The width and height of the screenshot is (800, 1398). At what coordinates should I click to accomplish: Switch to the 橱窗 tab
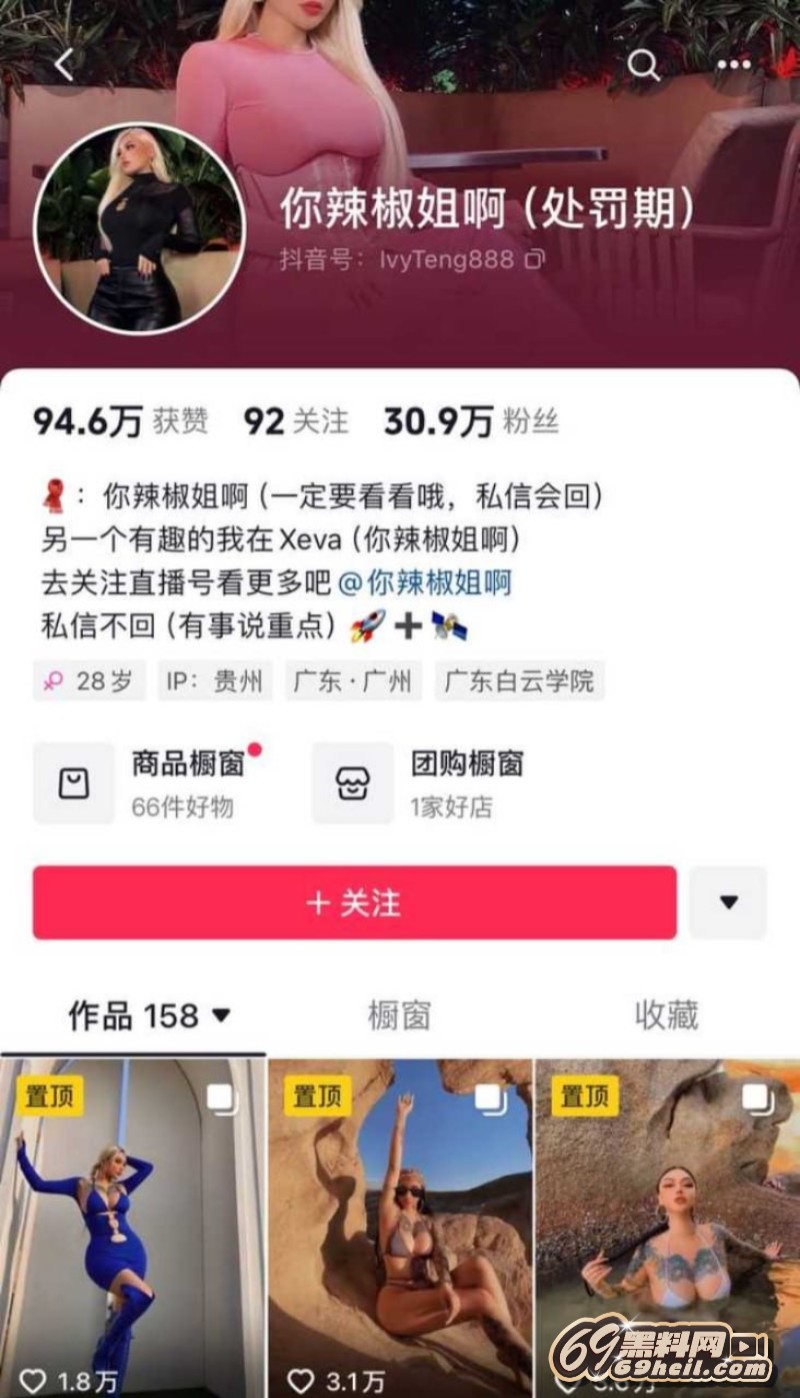click(399, 1017)
